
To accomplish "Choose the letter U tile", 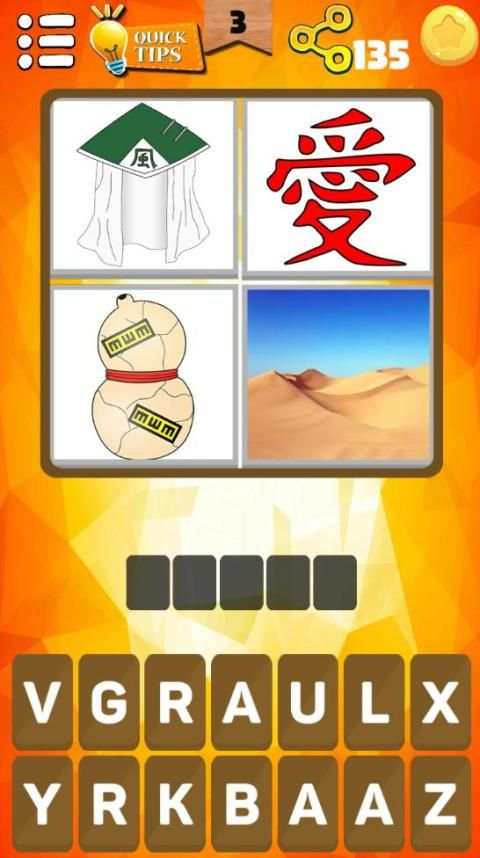I will (308, 702).
